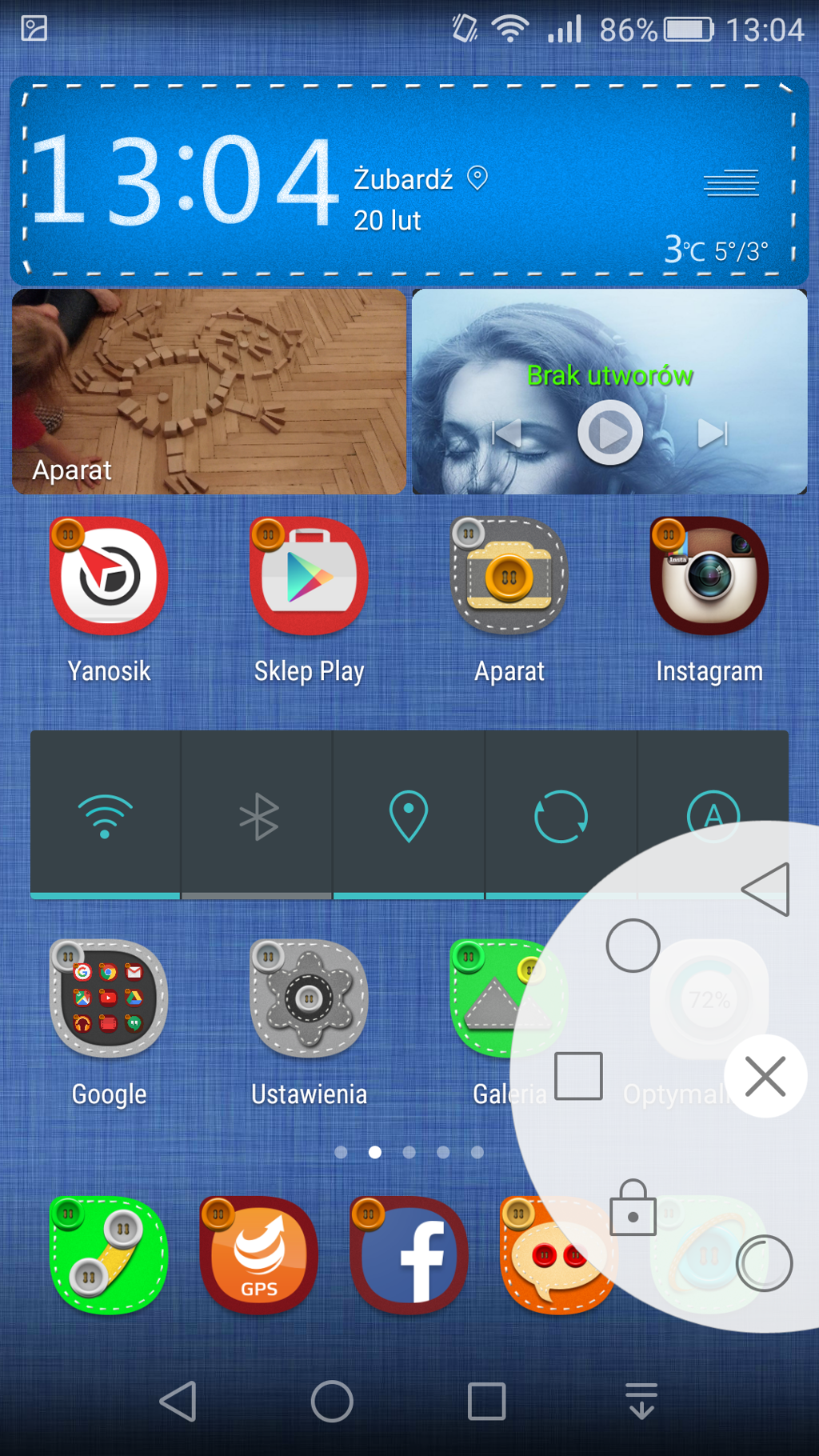Open the Yanosik app

pos(109,576)
